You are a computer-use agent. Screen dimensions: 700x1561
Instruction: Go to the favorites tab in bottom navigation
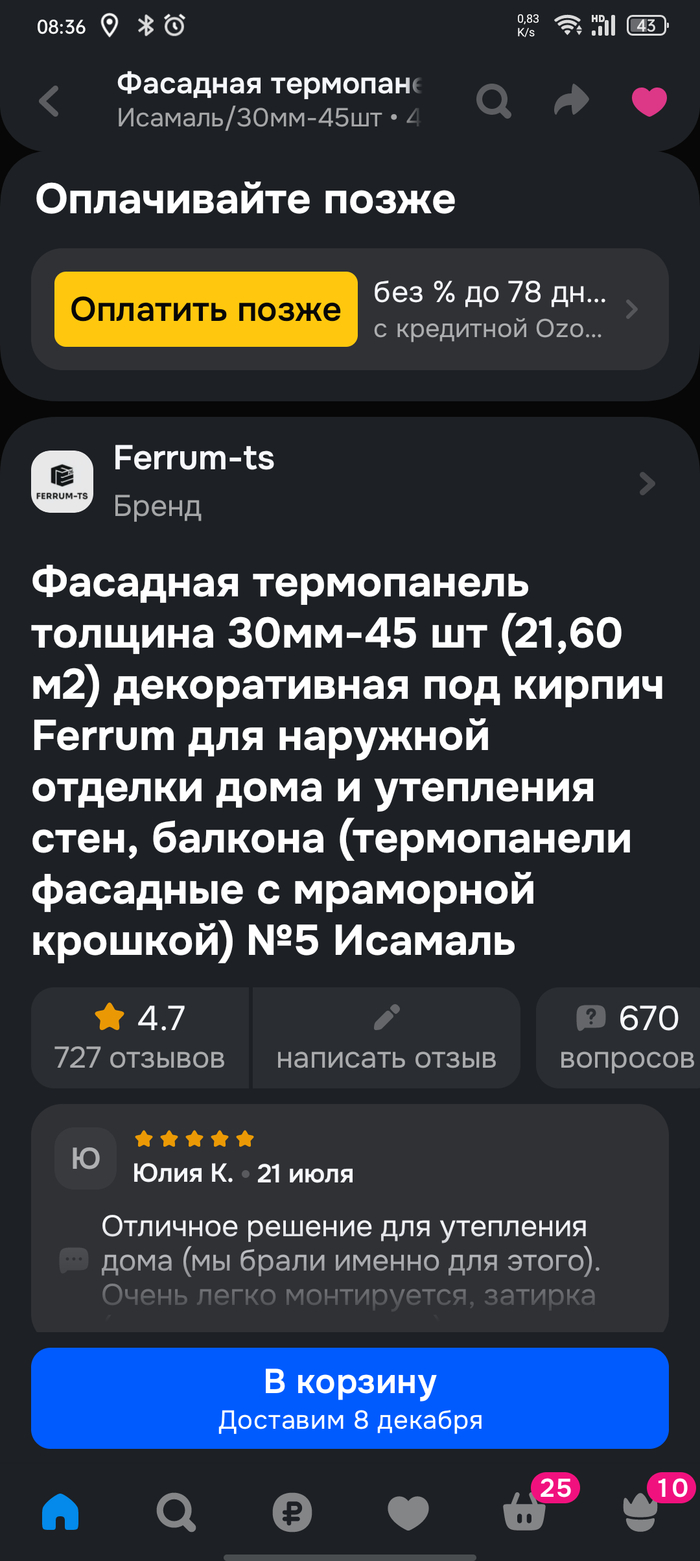click(x=408, y=1513)
